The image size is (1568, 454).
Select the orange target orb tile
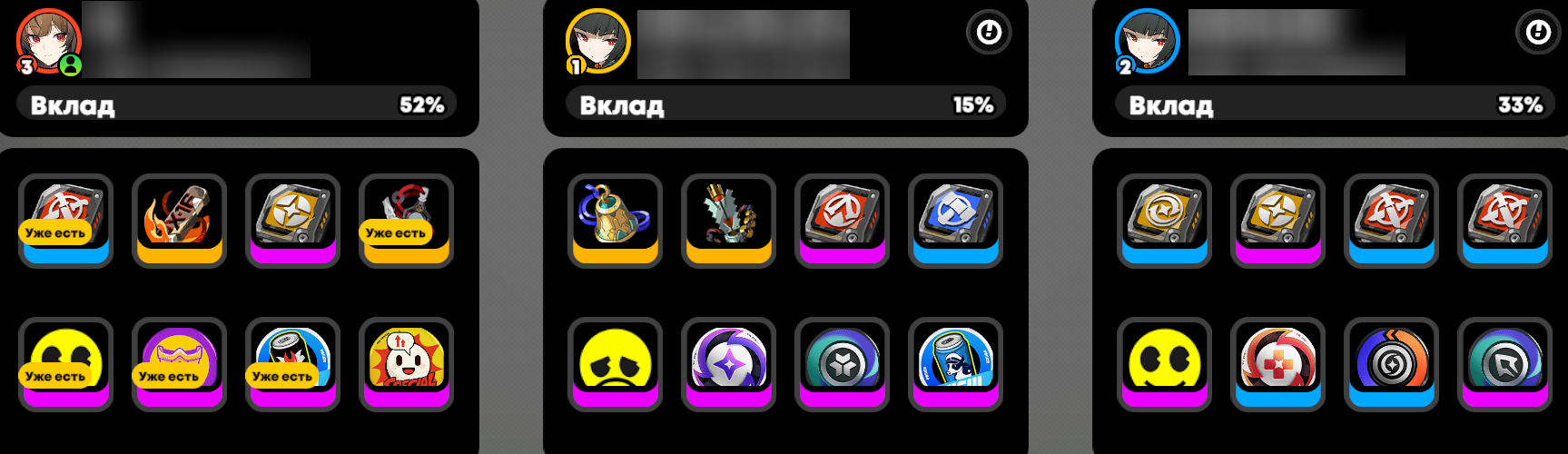pos(1391,364)
